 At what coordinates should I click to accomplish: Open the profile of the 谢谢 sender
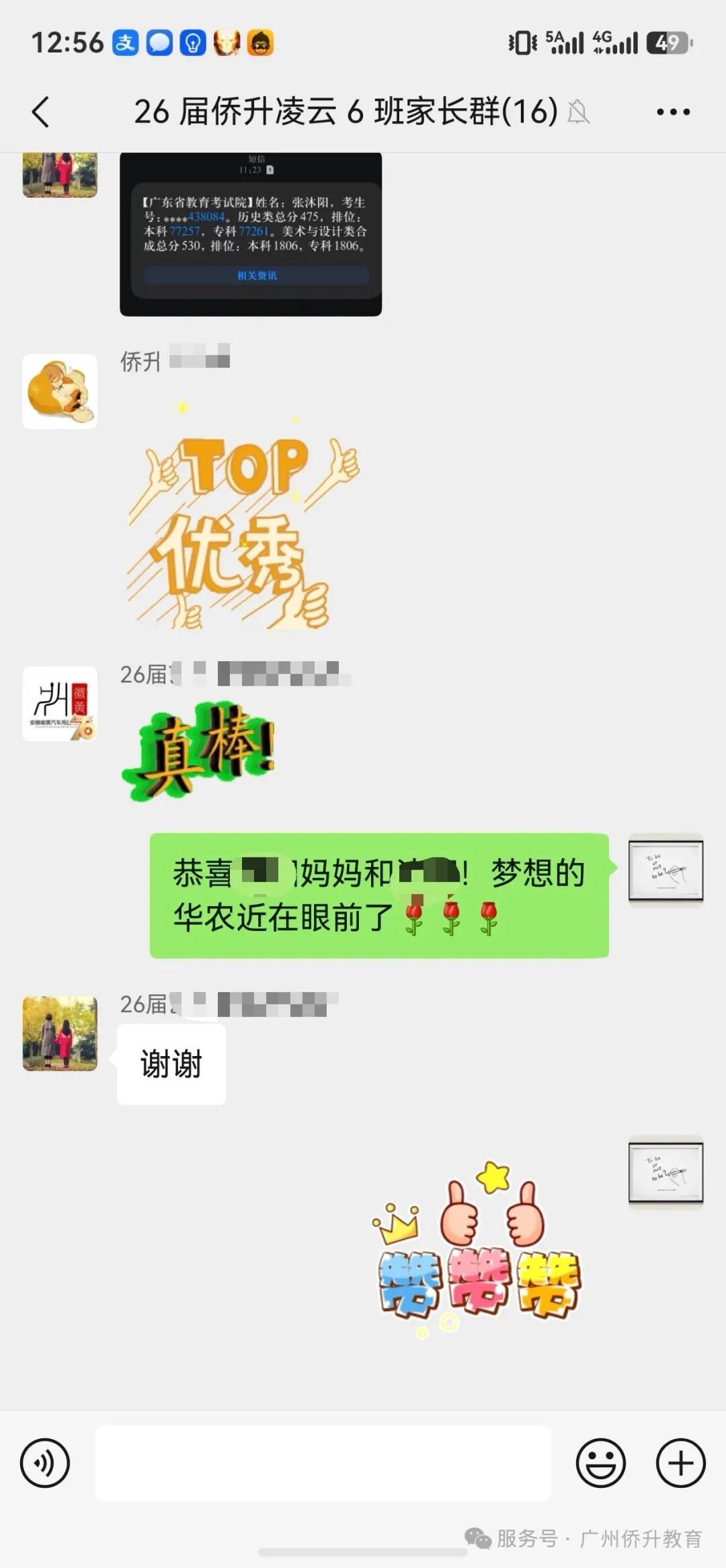tap(60, 1033)
